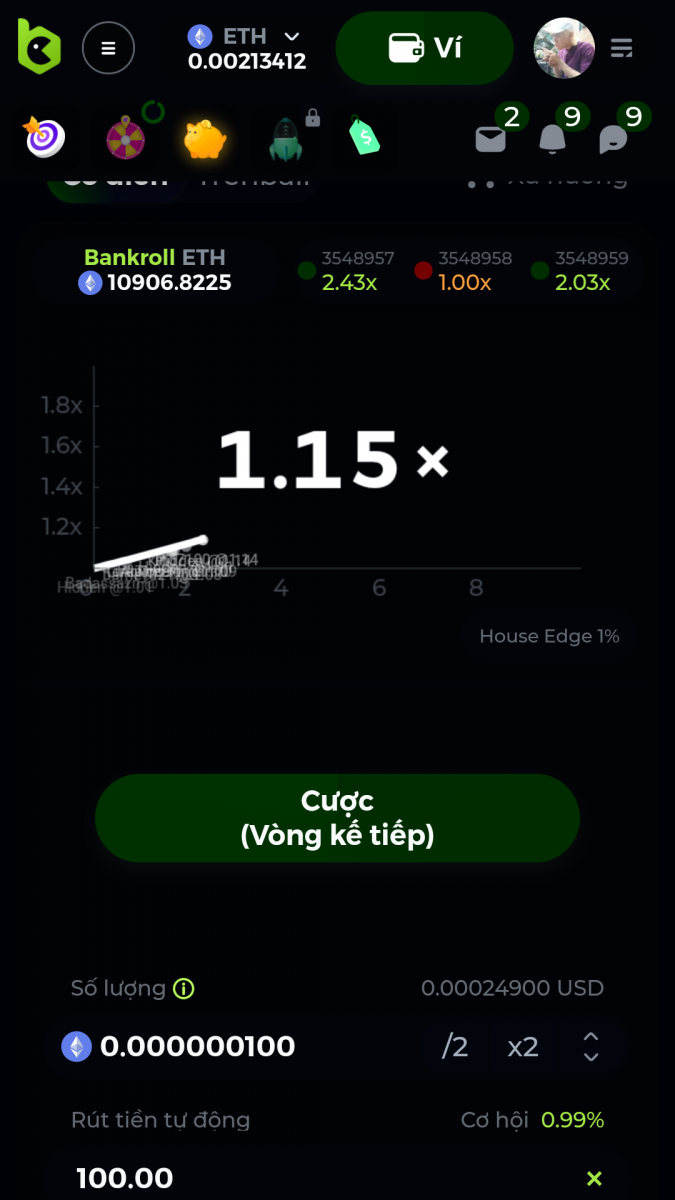Open the profile avatar

[x=564, y=48]
